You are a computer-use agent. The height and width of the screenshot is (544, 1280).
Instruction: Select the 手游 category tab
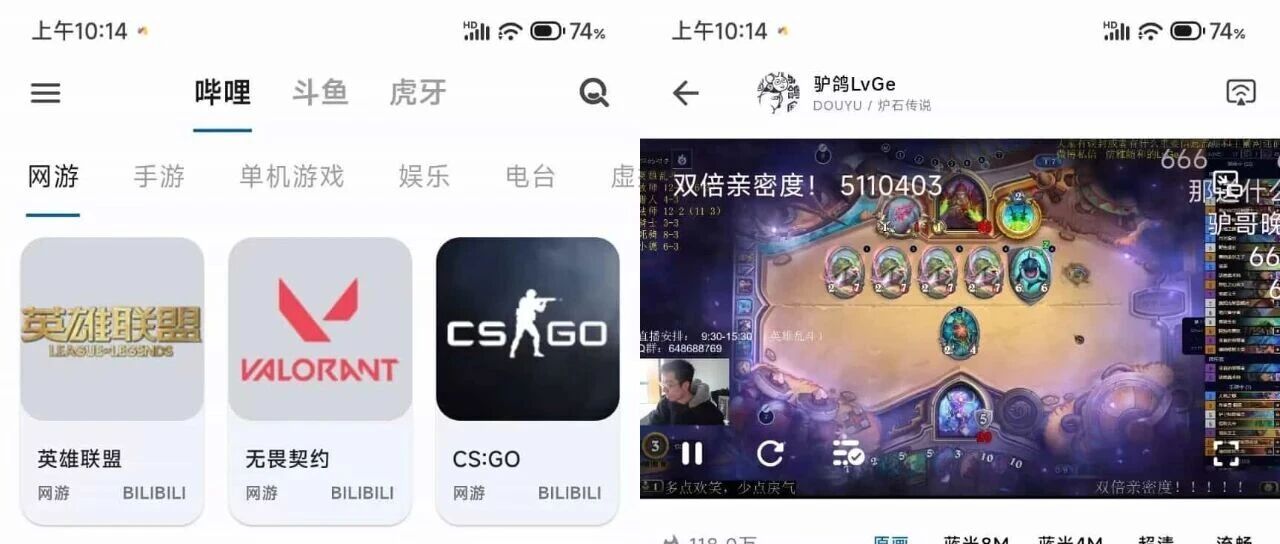(159, 177)
